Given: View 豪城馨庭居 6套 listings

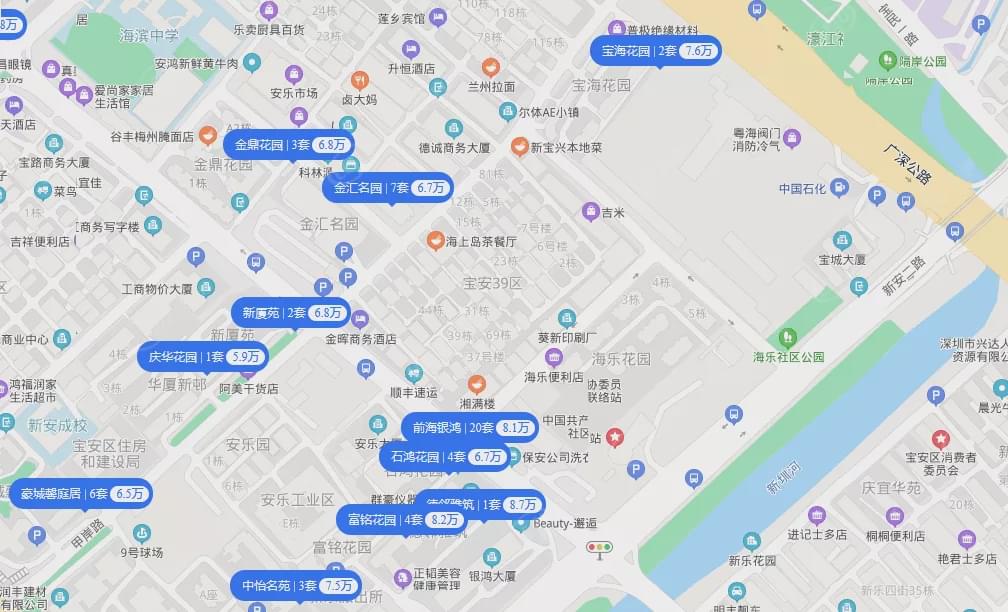Looking at the screenshot, I should click(x=81, y=494).
